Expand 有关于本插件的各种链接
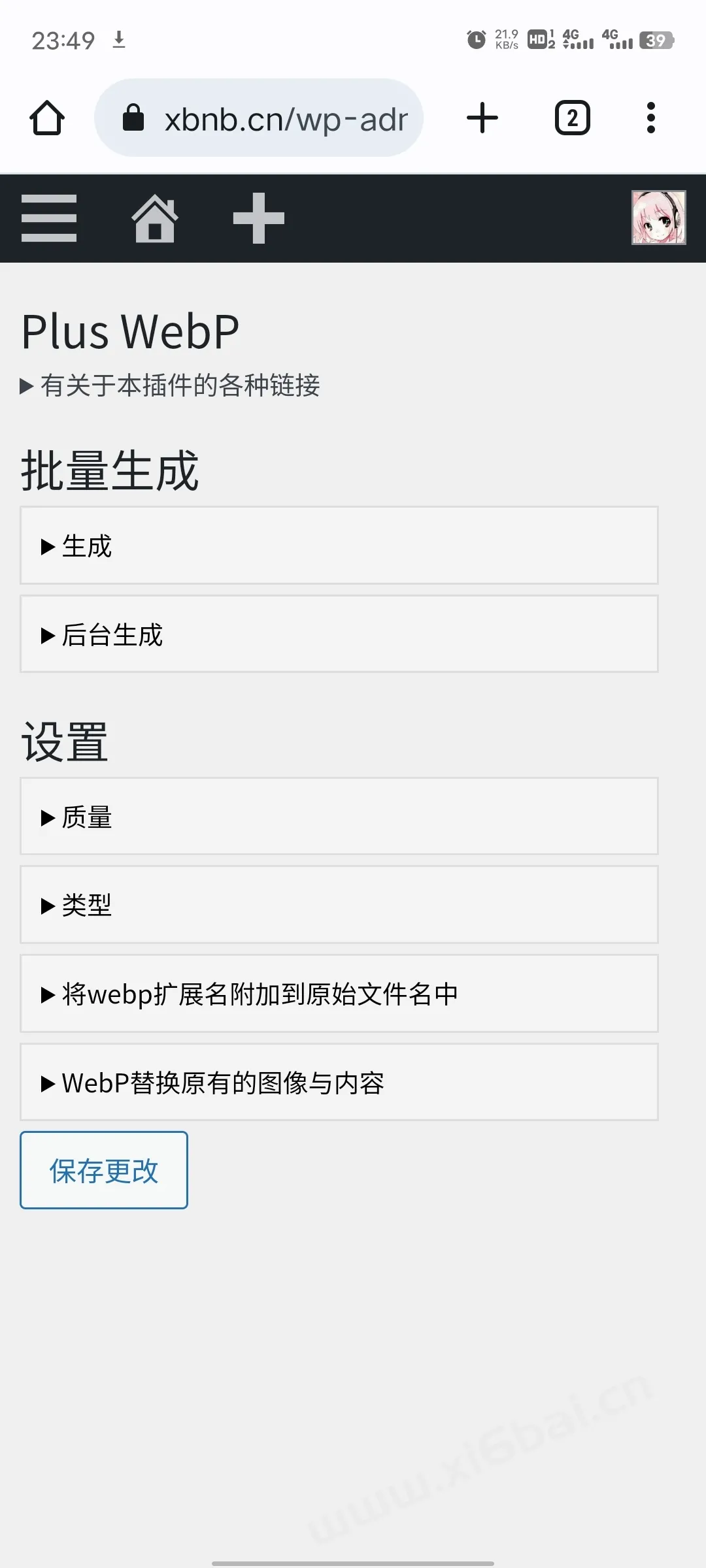The width and height of the screenshot is (706, 1568). (x=170, y=385)
